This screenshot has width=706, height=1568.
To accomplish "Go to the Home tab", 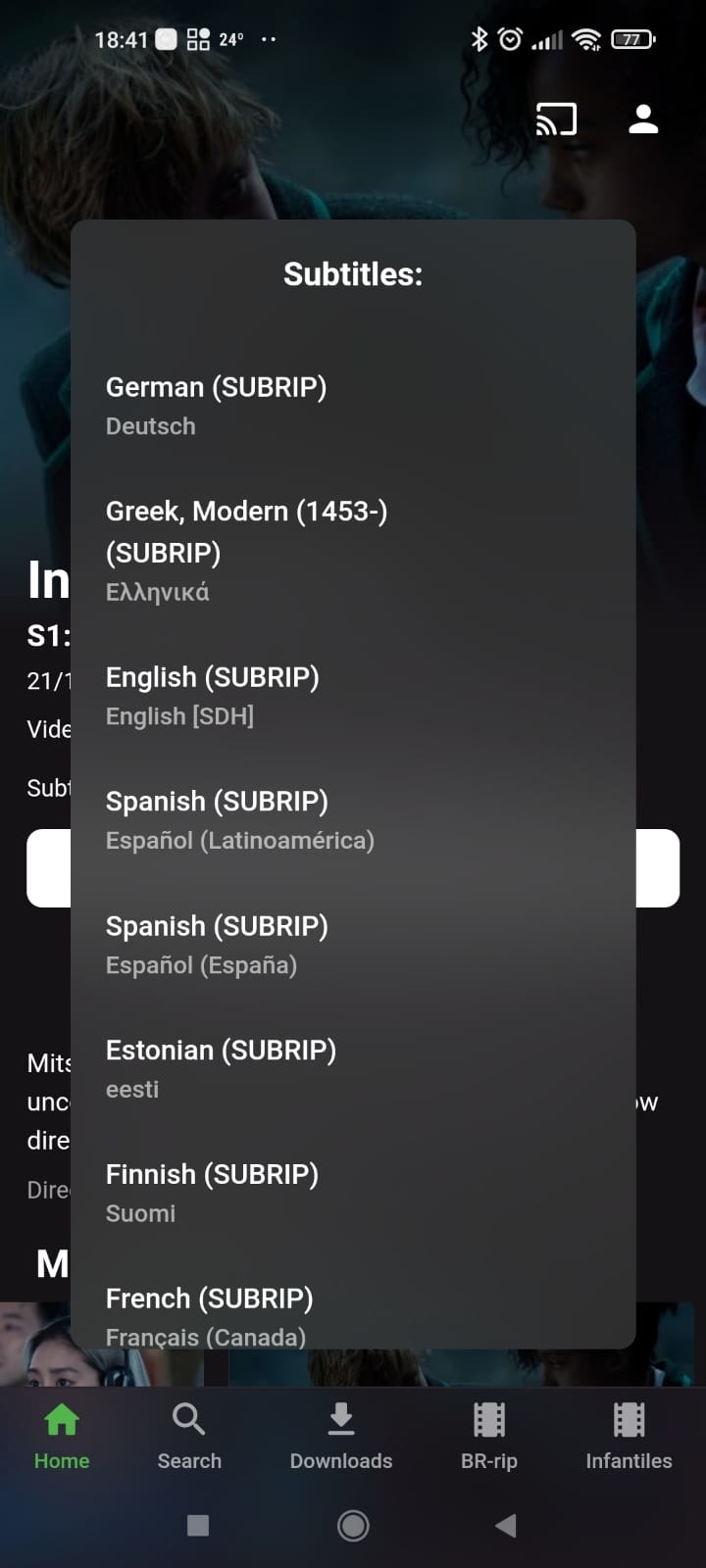I will pyautogui.click(x=62, y=1436).
